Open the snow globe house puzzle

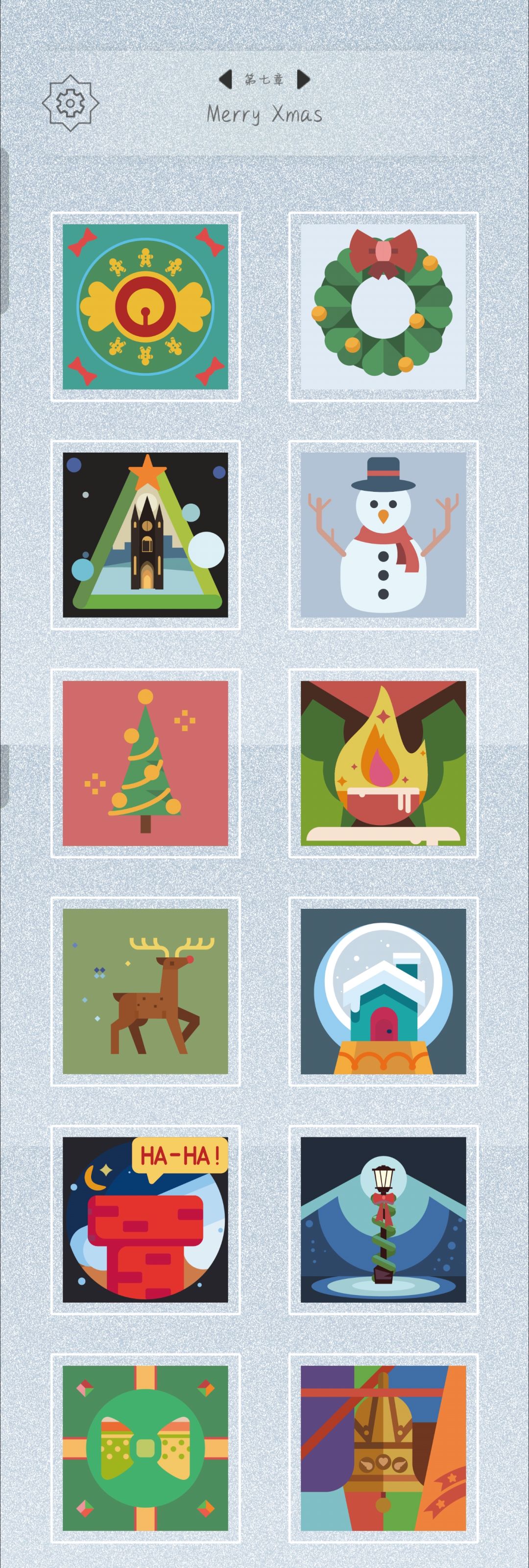coord(383,991)
